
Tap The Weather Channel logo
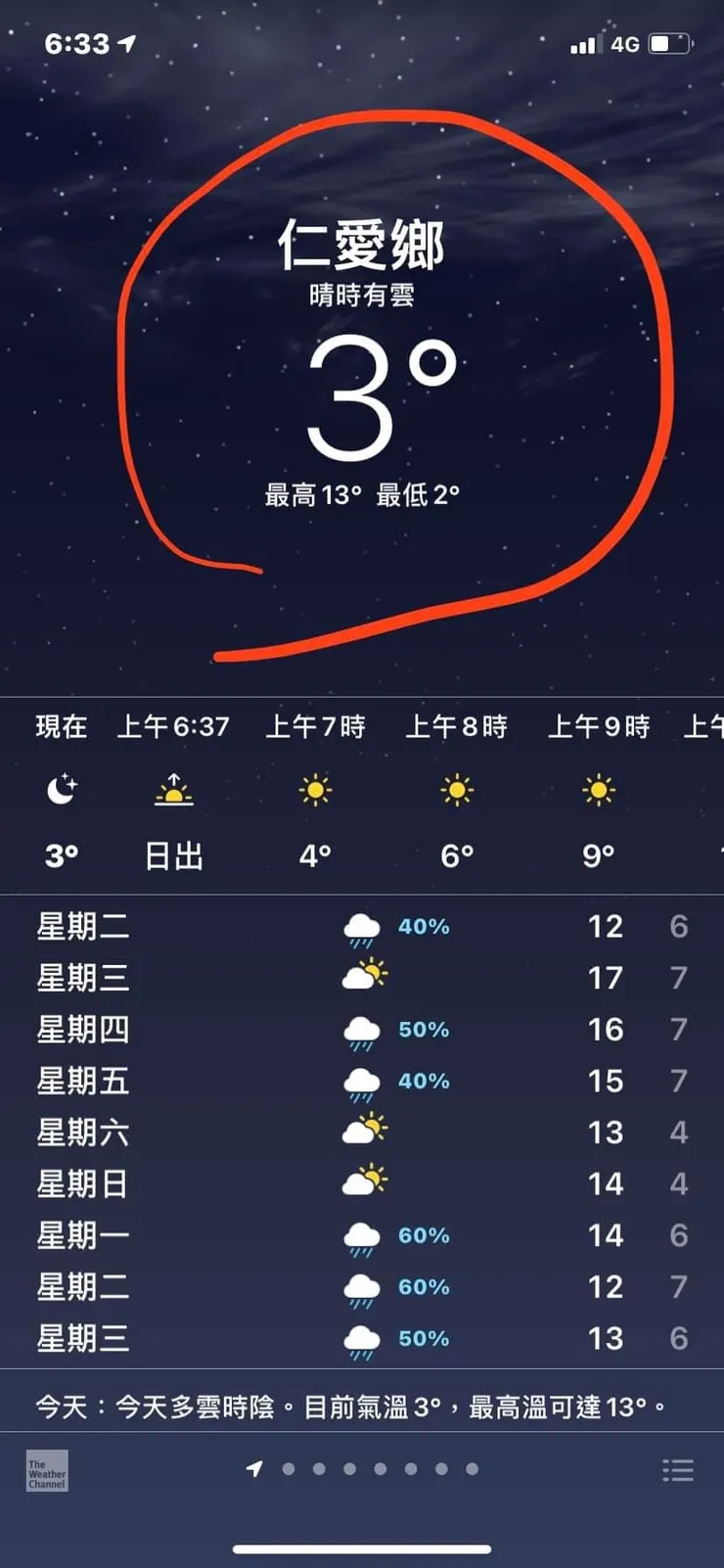pos(47,1472)
